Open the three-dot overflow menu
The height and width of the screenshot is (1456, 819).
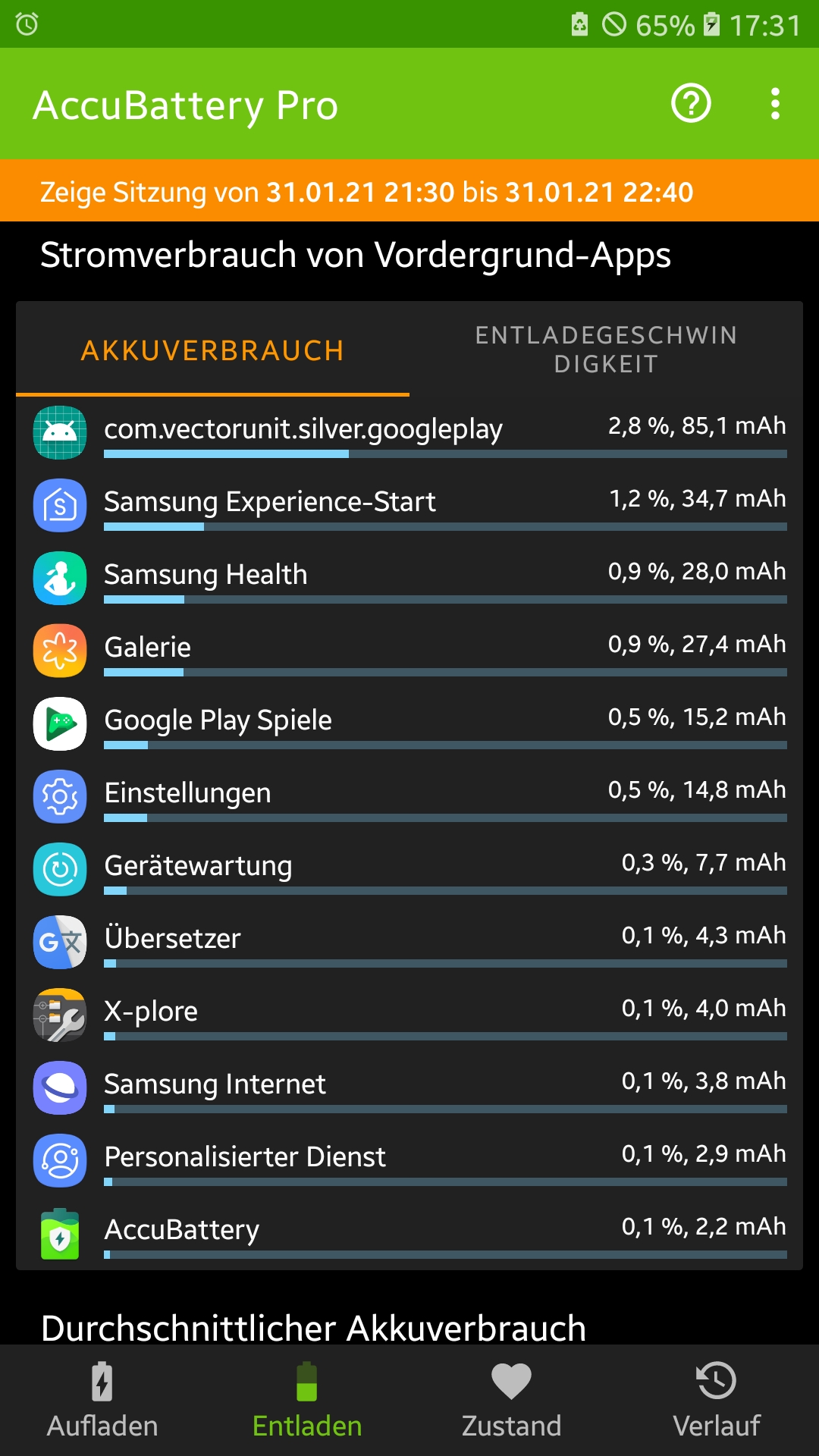pyautogui.click(x=774, y=105)
